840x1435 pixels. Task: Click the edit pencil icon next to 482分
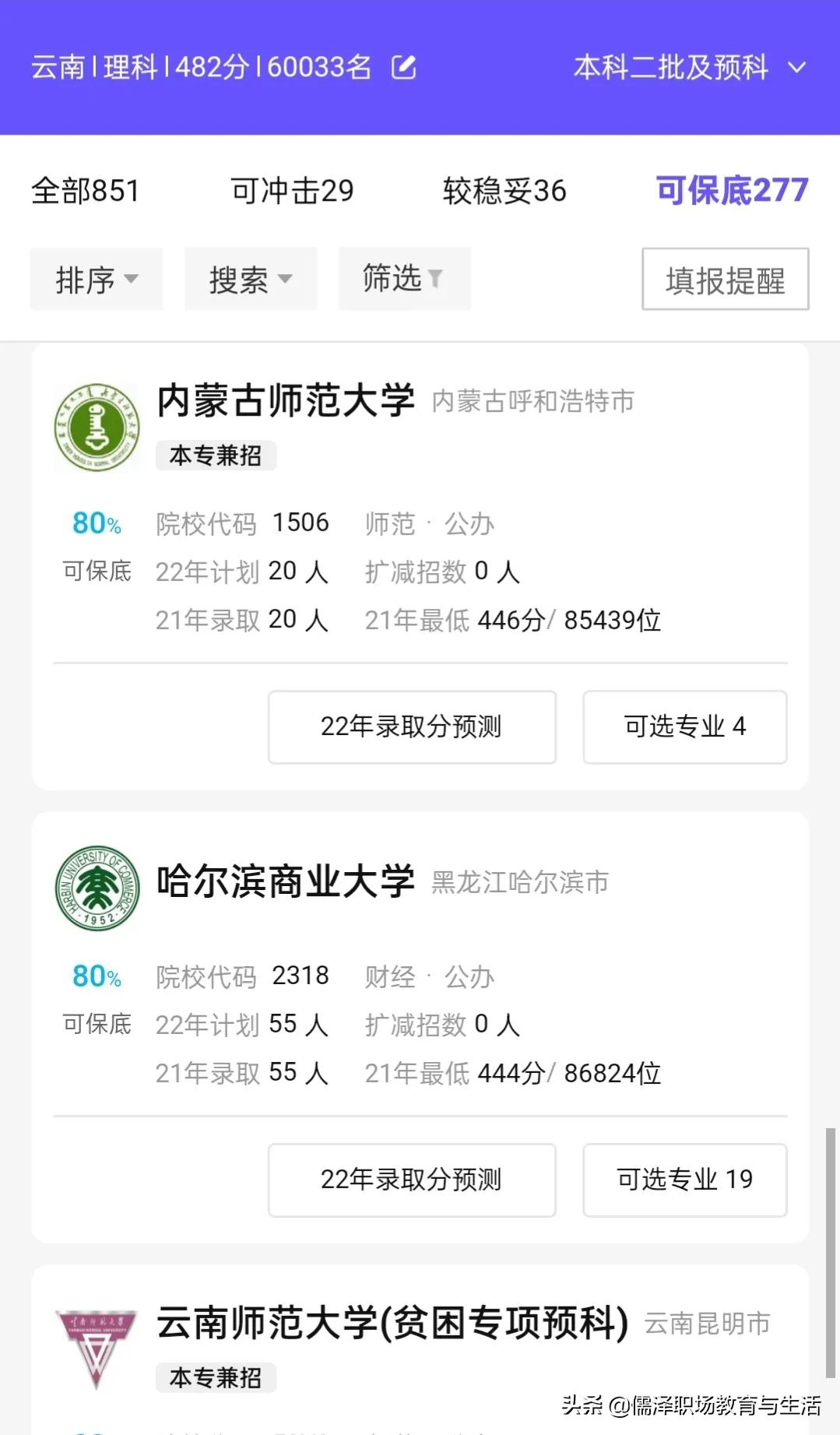click(402, 68)
